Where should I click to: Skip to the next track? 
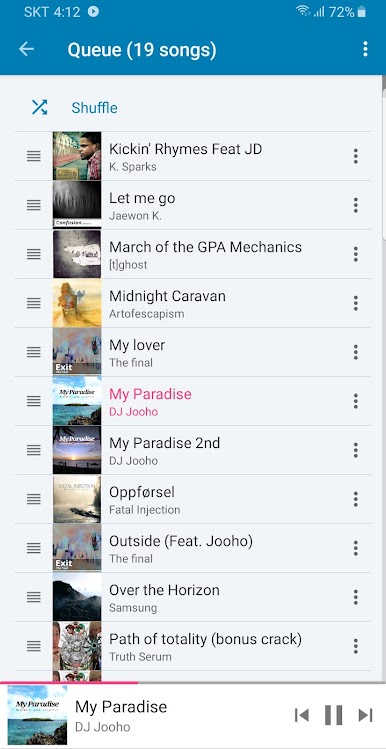(365, 715)
